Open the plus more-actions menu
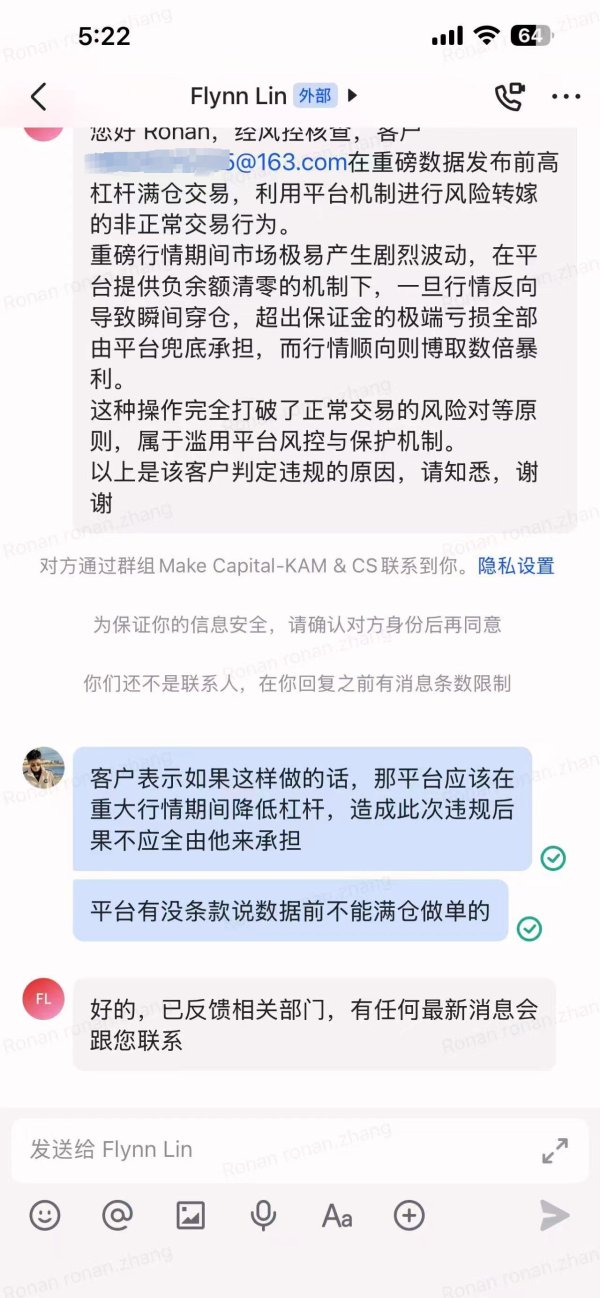 (409, 1215)
